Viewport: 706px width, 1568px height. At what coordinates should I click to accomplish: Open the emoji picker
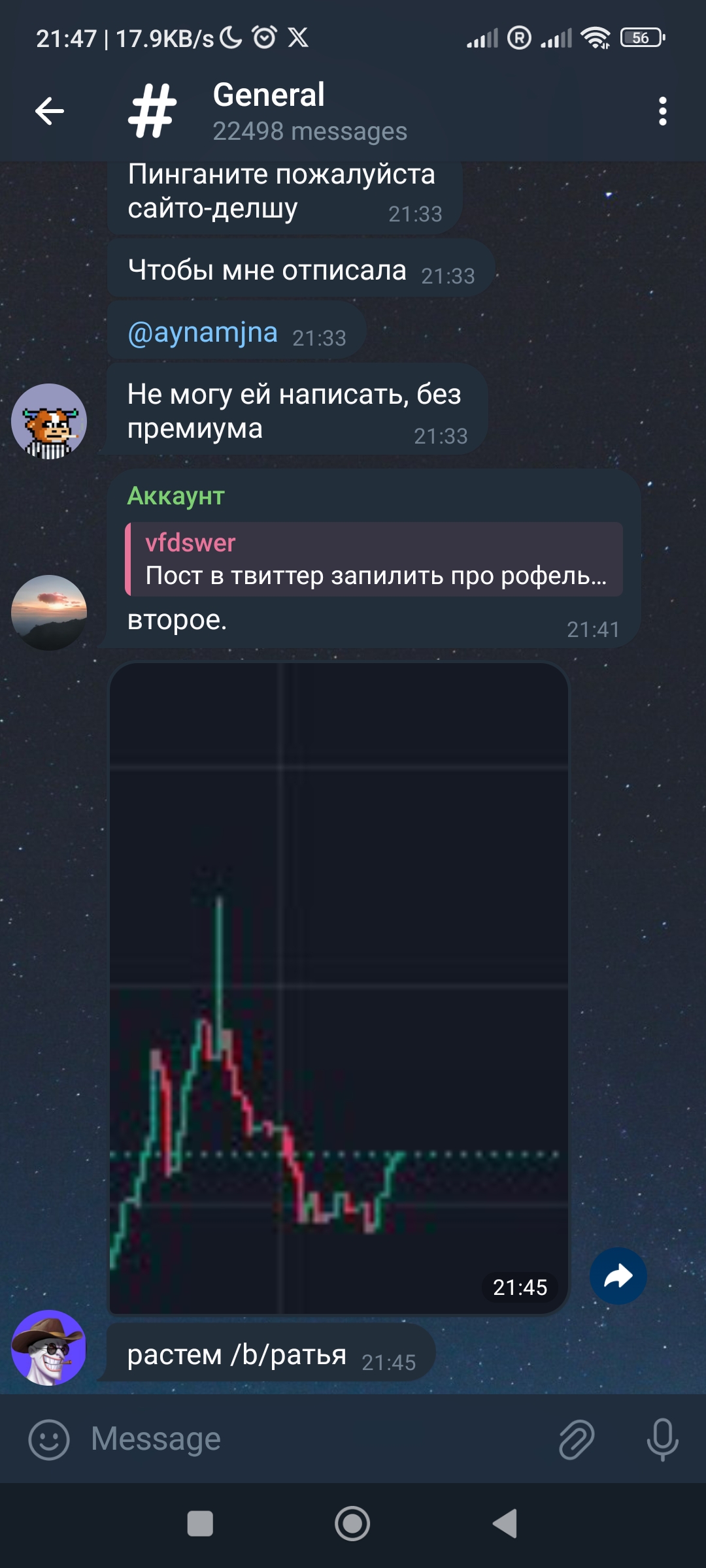tap(49, 1439)
